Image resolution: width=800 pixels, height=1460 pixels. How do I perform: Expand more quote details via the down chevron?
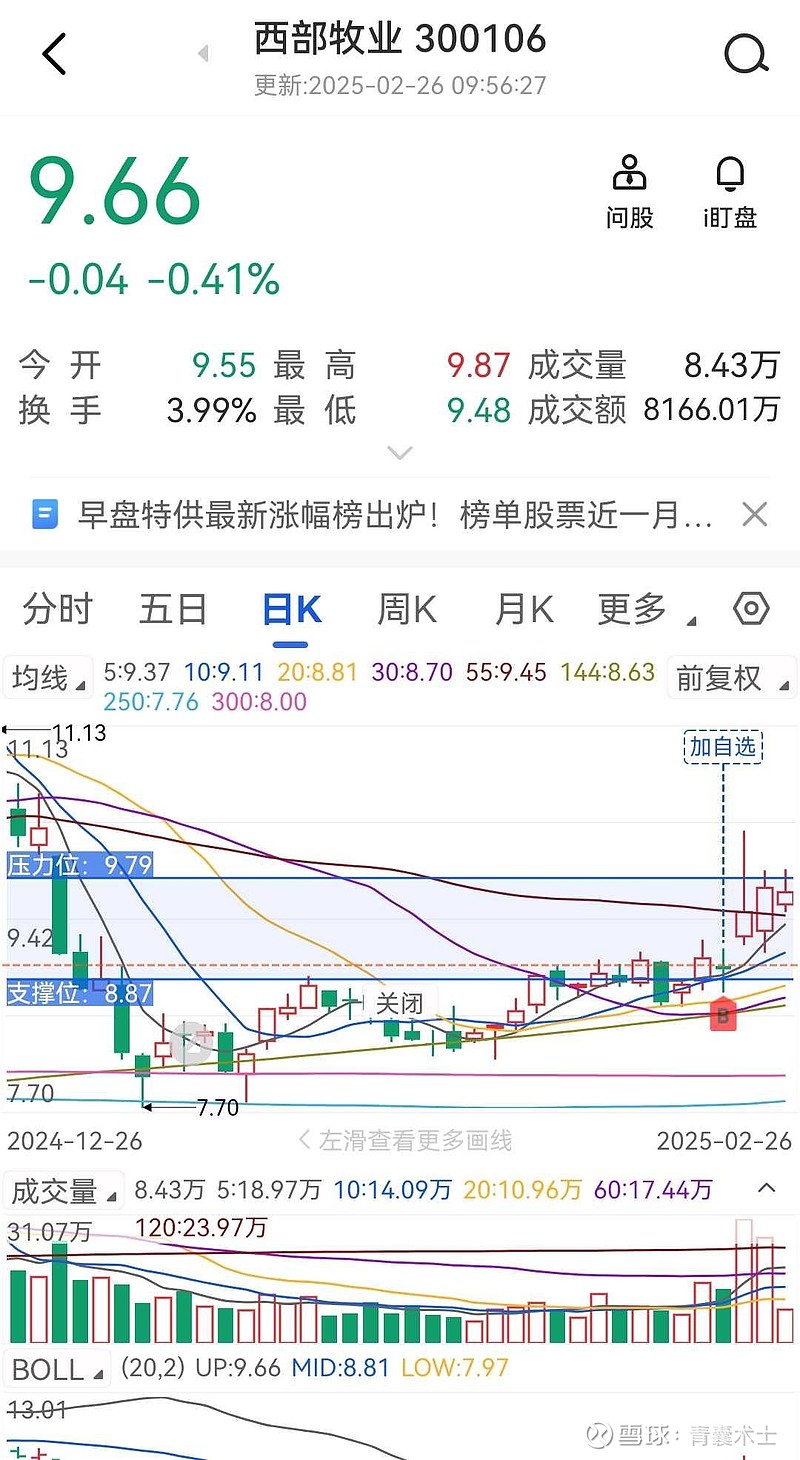400,452
